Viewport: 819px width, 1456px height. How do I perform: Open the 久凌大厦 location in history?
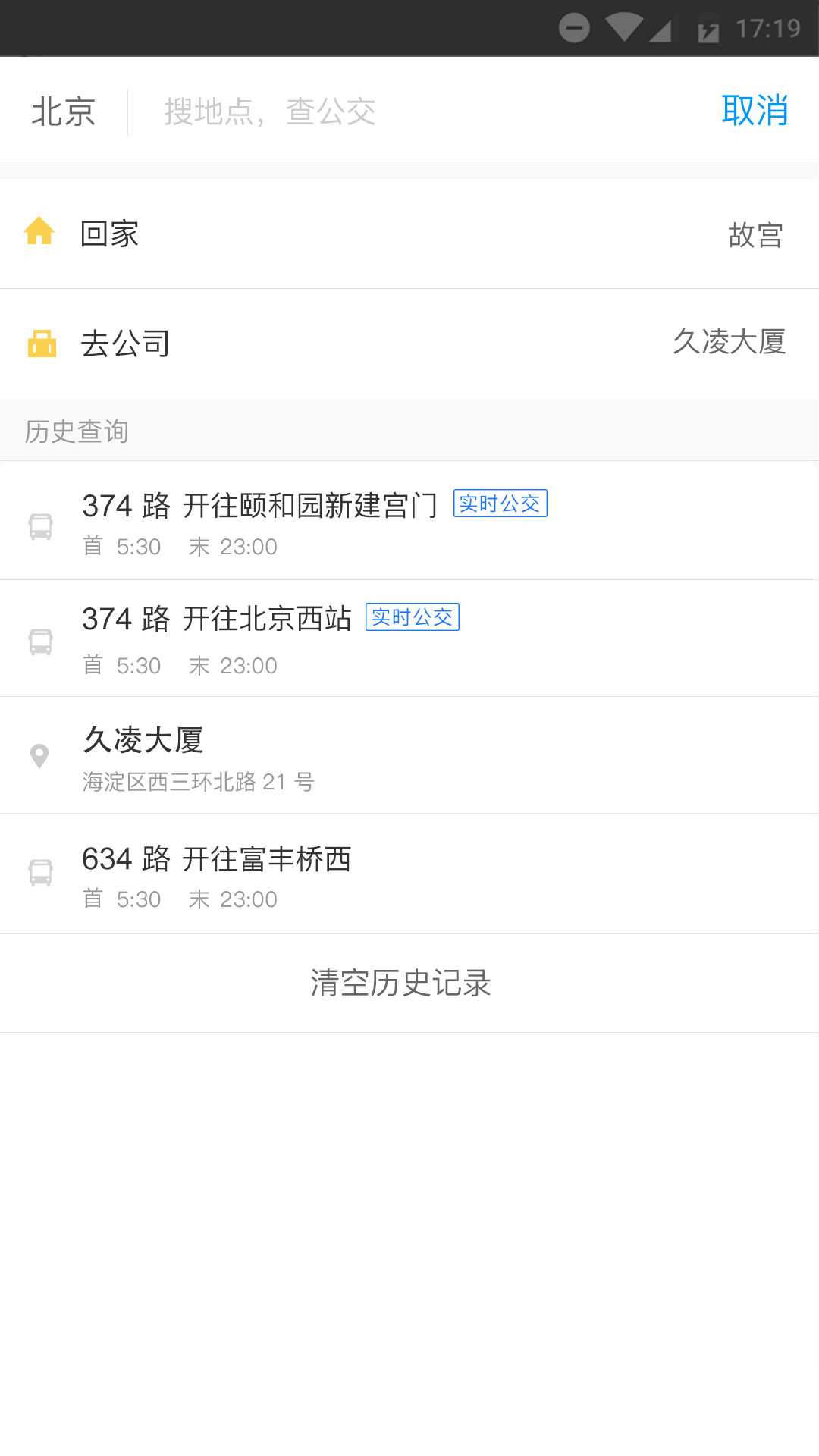coord(409,755)
